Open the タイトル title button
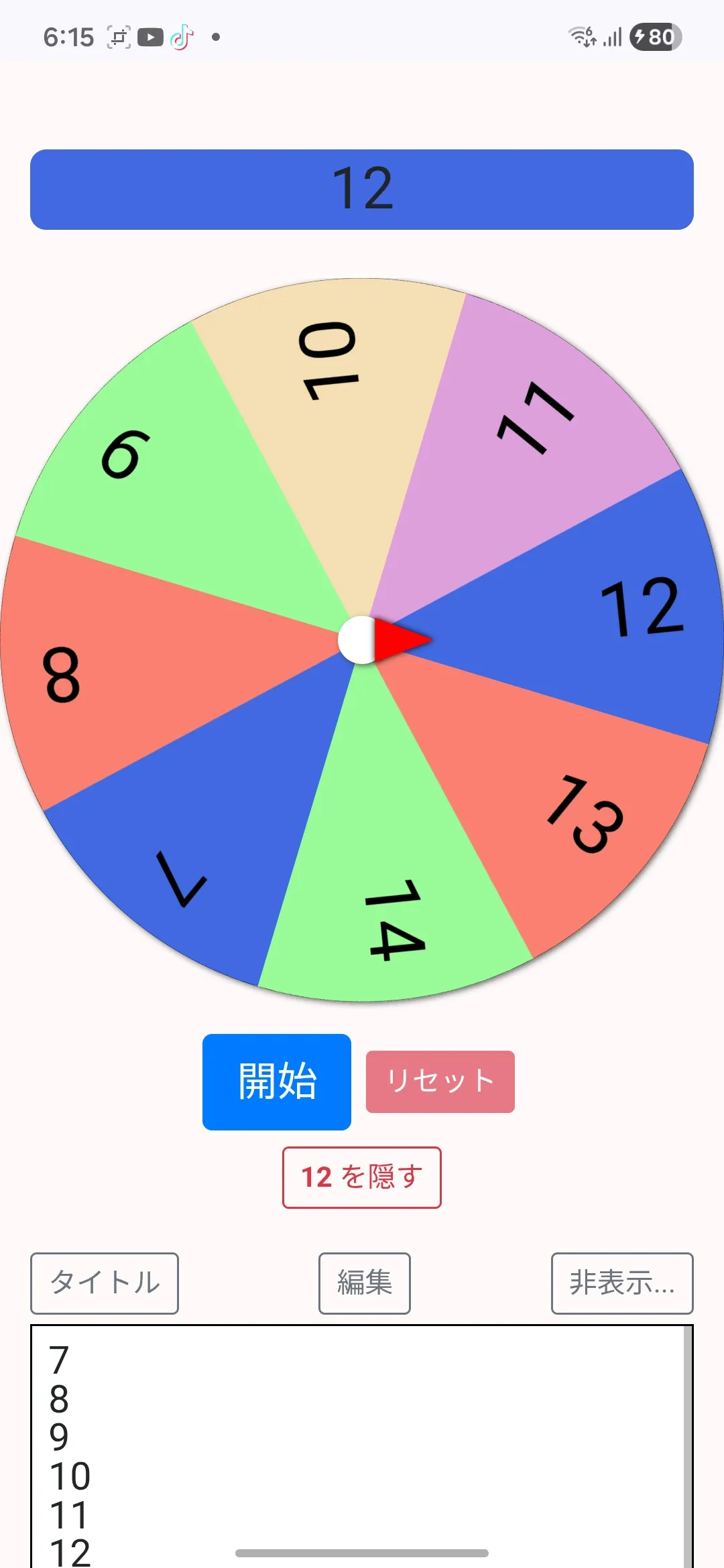Image resolution: width=724 pixels, height=1568 pixels. (x=105, y=1283)
